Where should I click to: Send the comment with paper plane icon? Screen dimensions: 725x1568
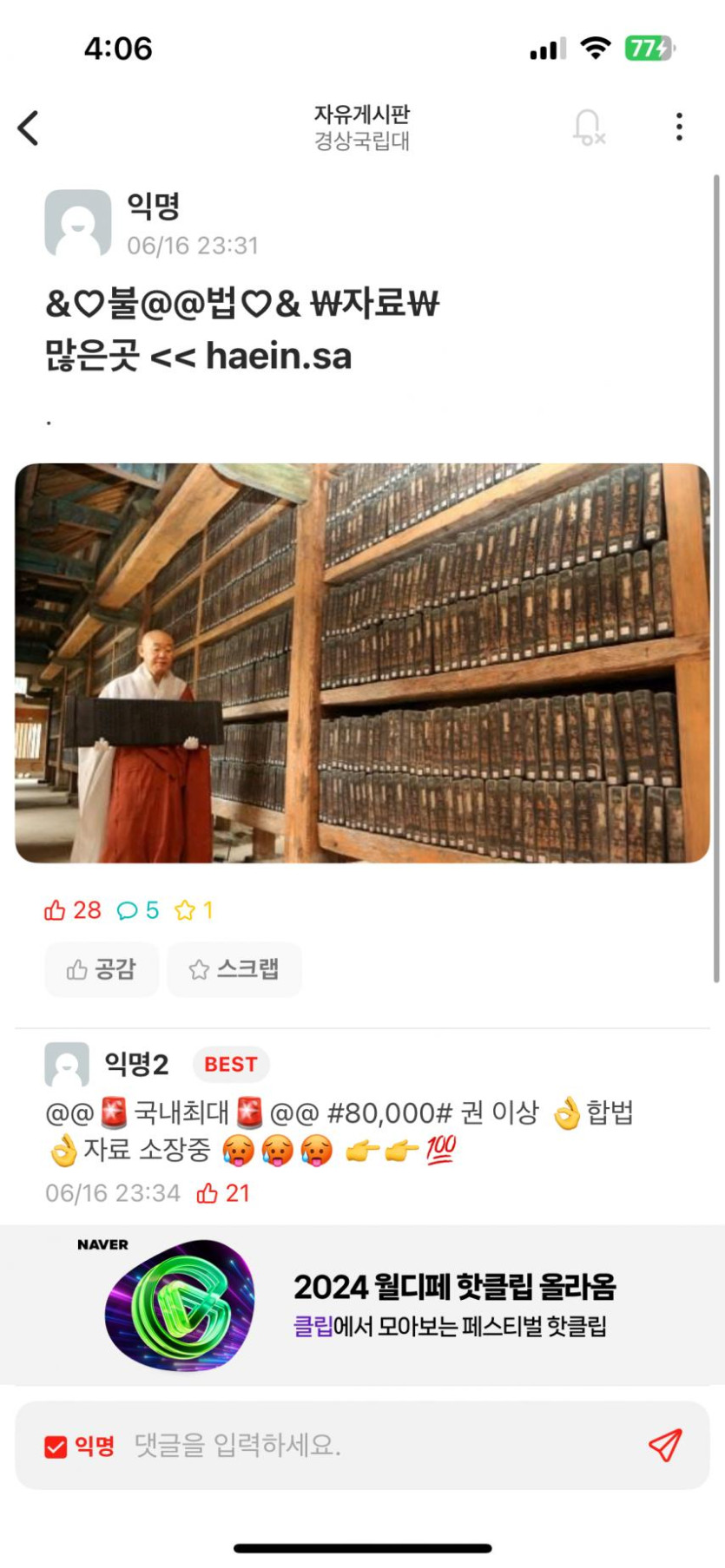point(665,1446)
